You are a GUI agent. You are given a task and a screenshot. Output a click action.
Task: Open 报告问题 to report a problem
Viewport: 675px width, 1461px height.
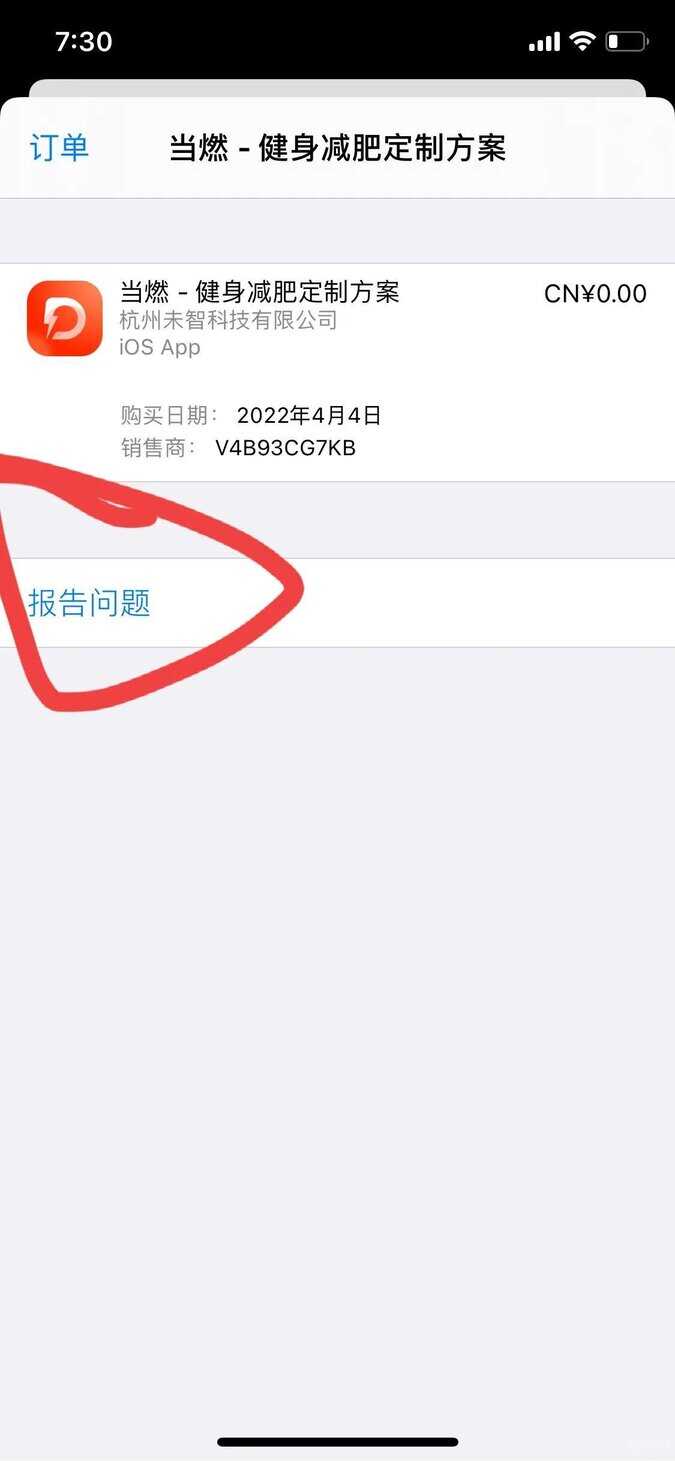(90, 603)
